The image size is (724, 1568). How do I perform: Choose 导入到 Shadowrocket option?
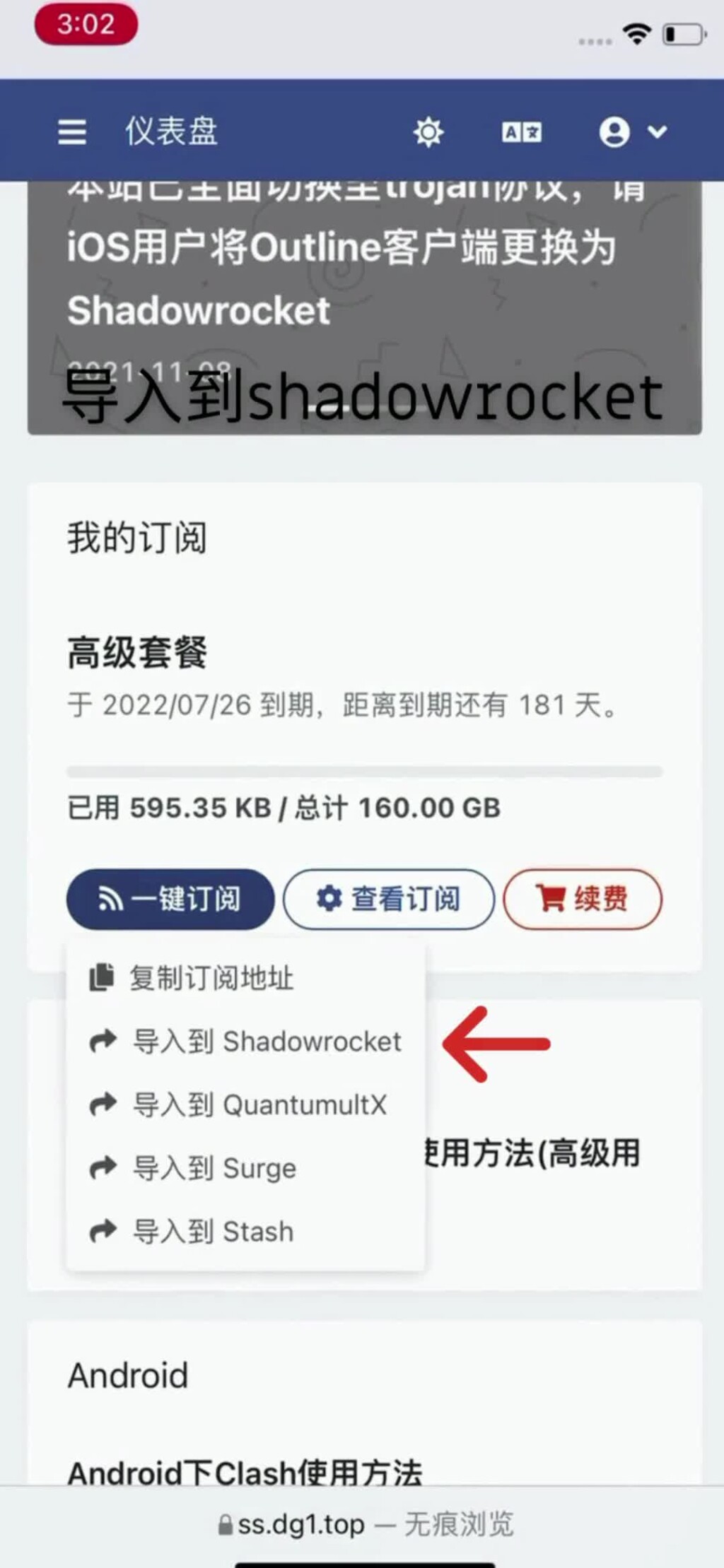267,1042
